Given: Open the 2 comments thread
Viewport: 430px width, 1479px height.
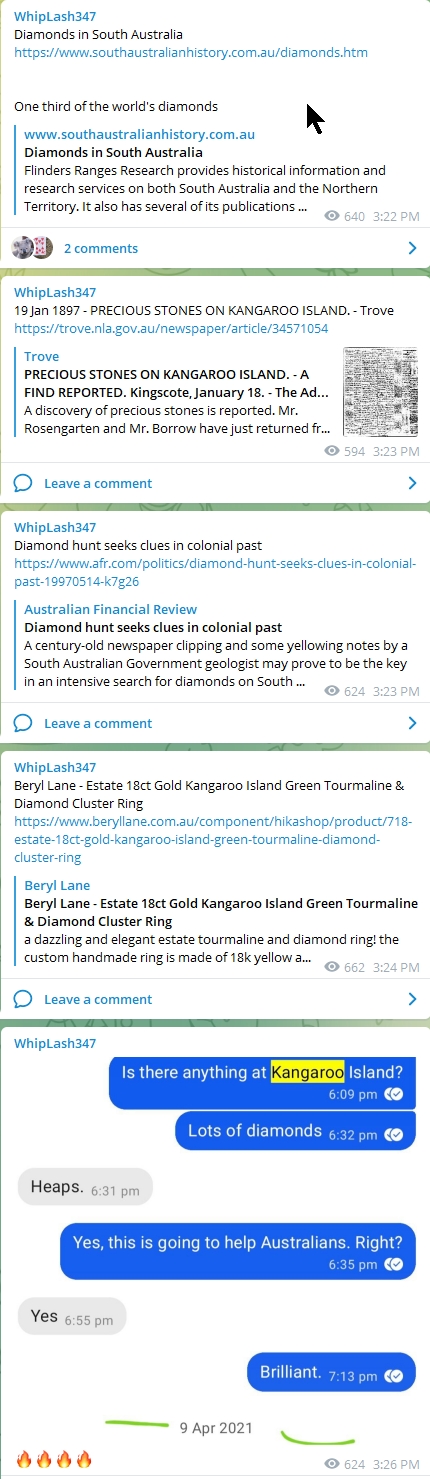Looking at the screenshot, I should pos(215,248).
